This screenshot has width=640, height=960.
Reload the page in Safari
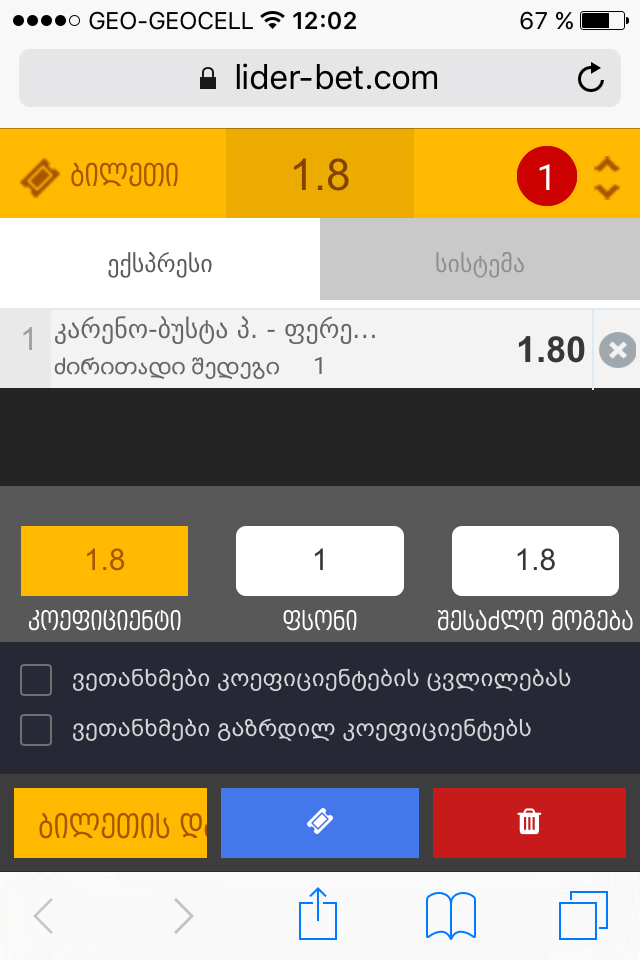(x=591, y=78)
